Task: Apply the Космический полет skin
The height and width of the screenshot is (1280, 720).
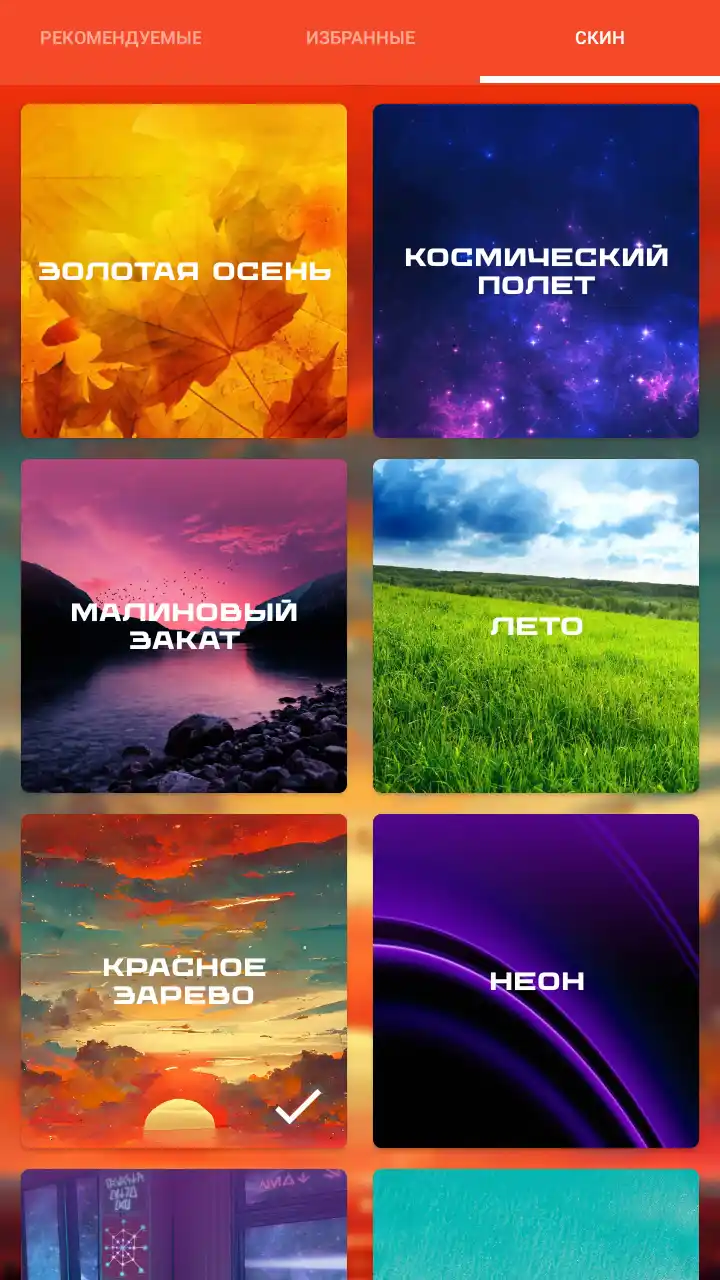Action: click(536, 271)
